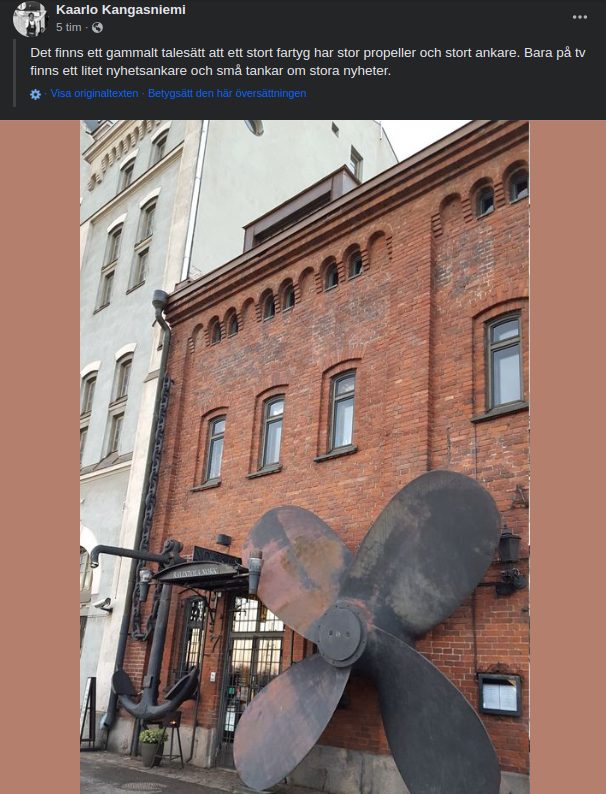This screenshot has width=606, height=794.
Task: Open Kaarlo Kangasniemi's profile name link
Action: coord(120,9)
